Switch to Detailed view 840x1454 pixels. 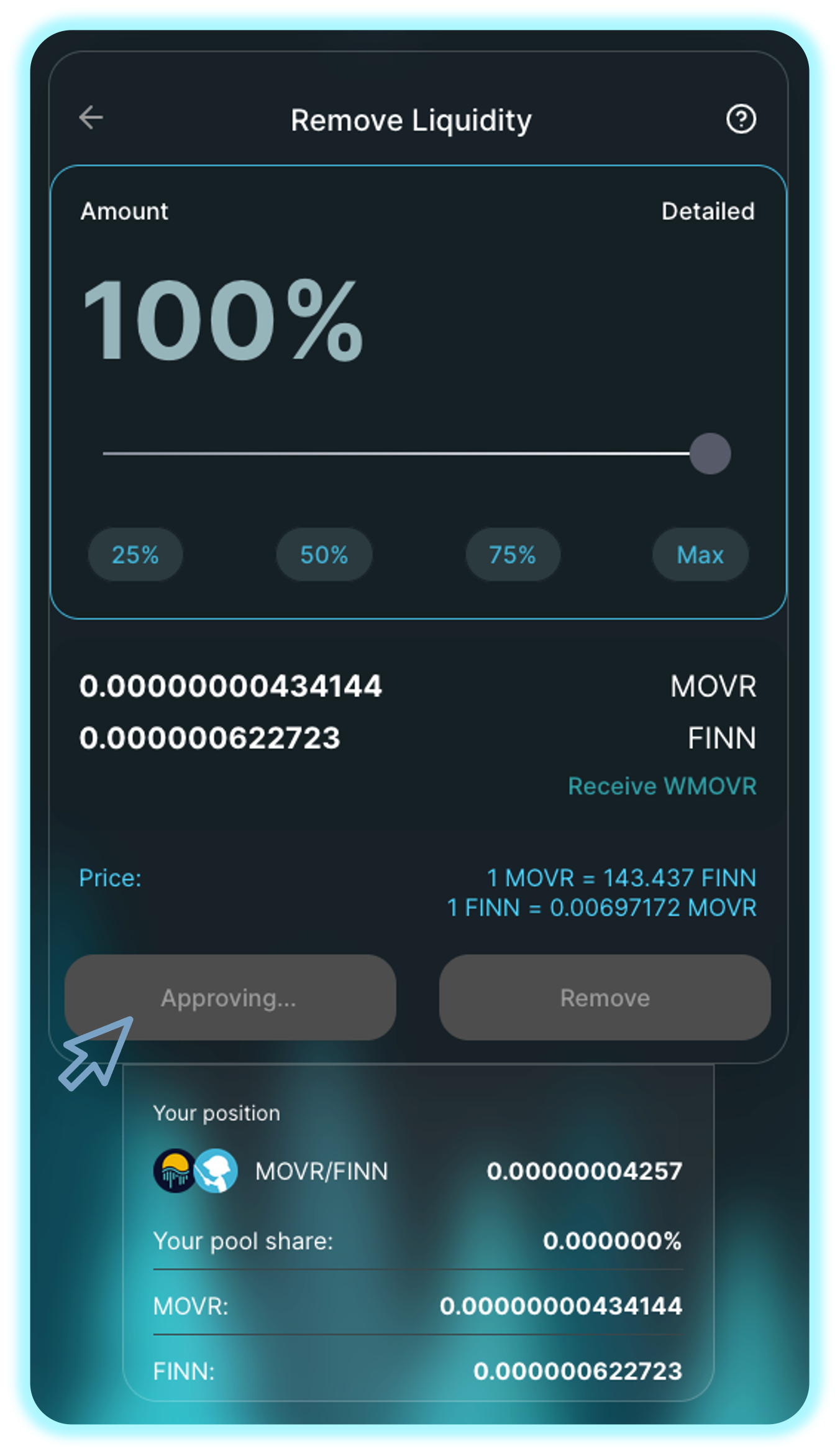coord(708,211)
